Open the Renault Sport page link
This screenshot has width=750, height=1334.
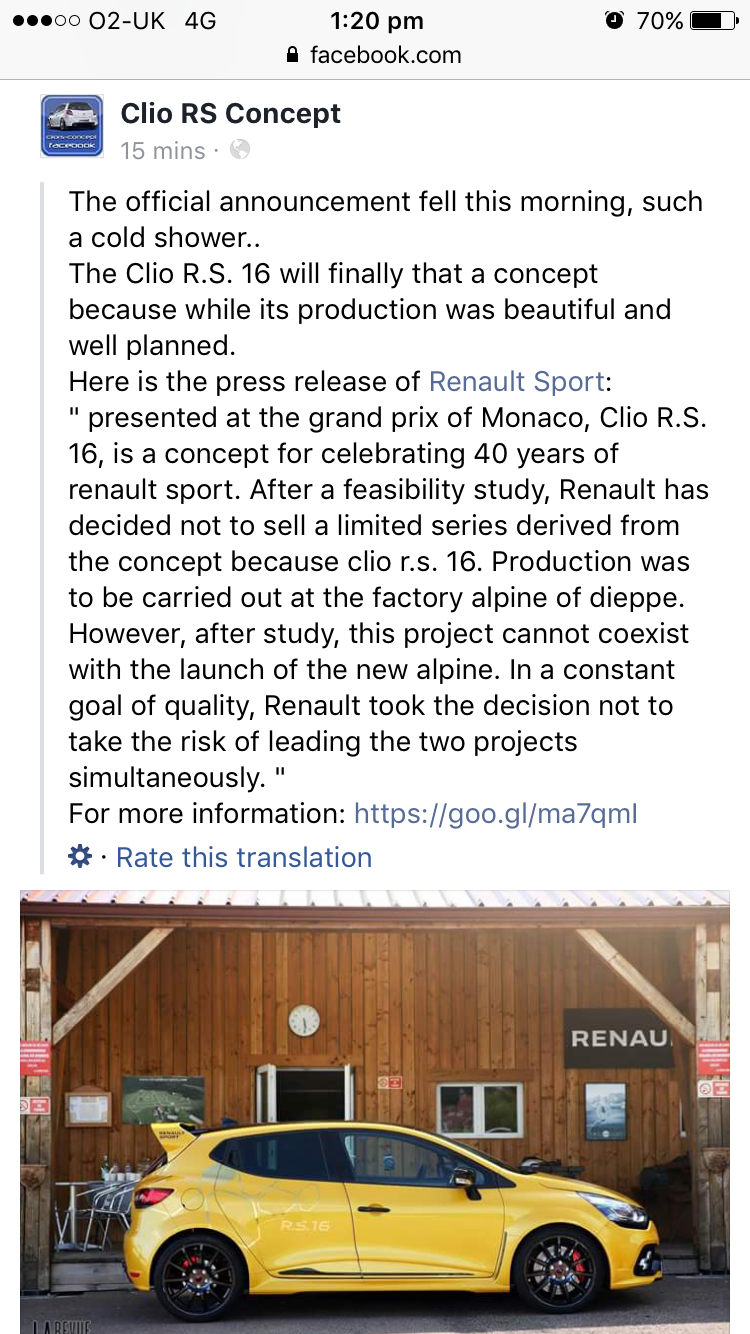[516, 382]
